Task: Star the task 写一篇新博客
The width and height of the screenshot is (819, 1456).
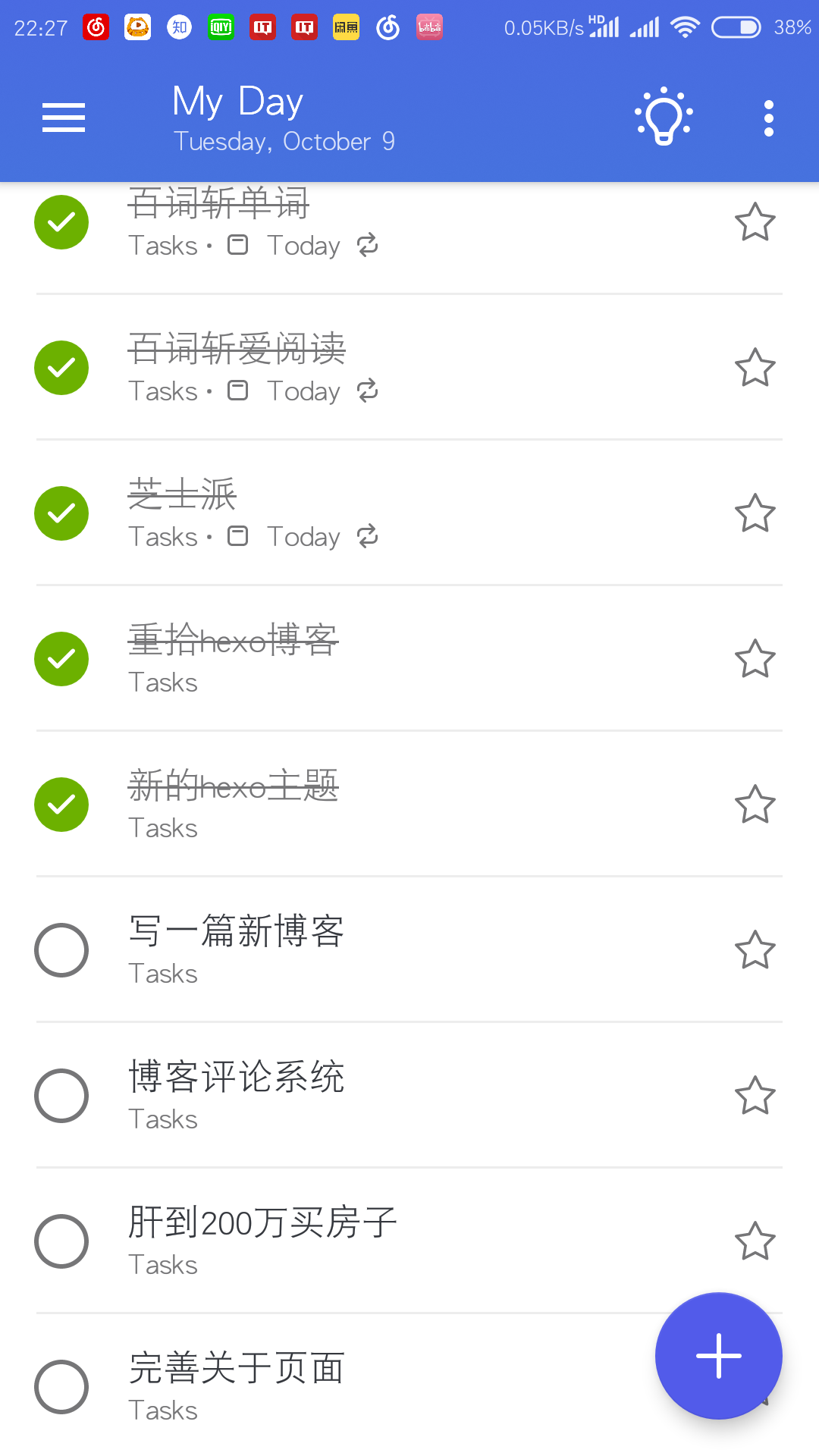Action: click(x=755, y=950)
